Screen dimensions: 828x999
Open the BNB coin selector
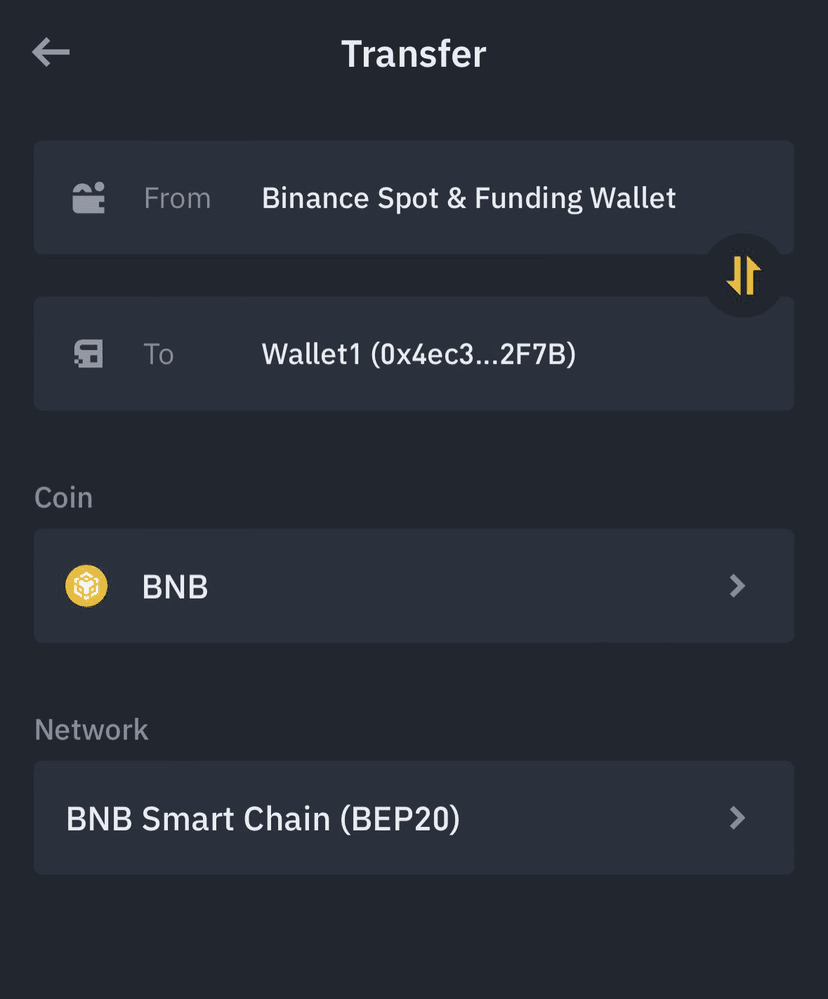coord(413,586)
